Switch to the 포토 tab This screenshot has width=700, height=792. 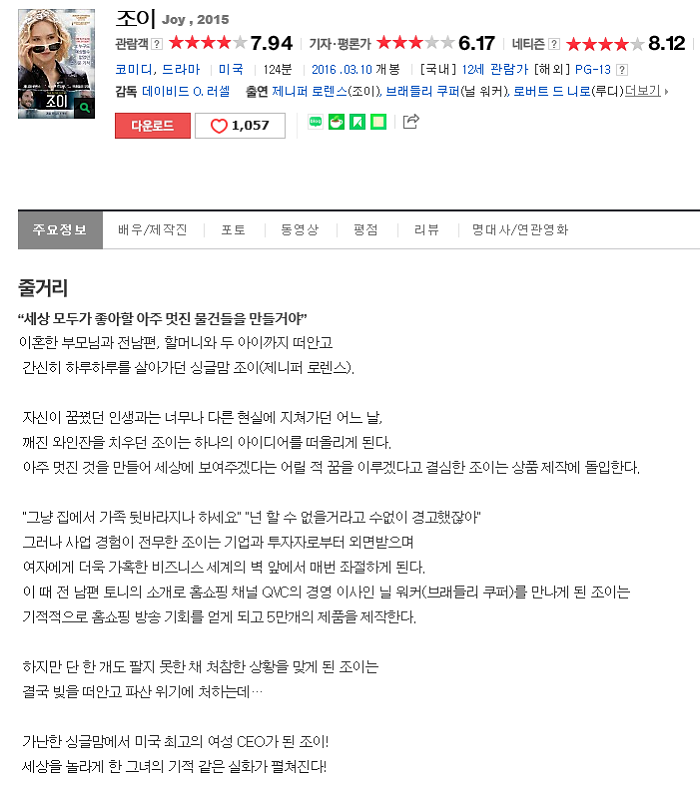click(233, 230)
